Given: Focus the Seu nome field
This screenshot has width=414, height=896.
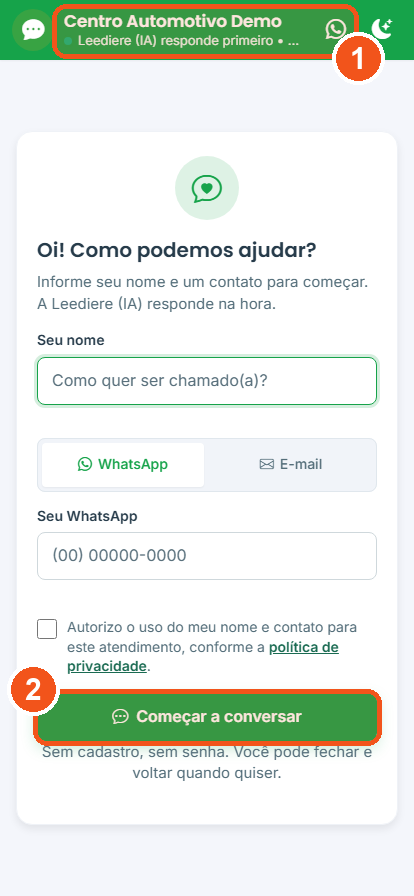Looking at the screenshot, I should pos(207,381).
